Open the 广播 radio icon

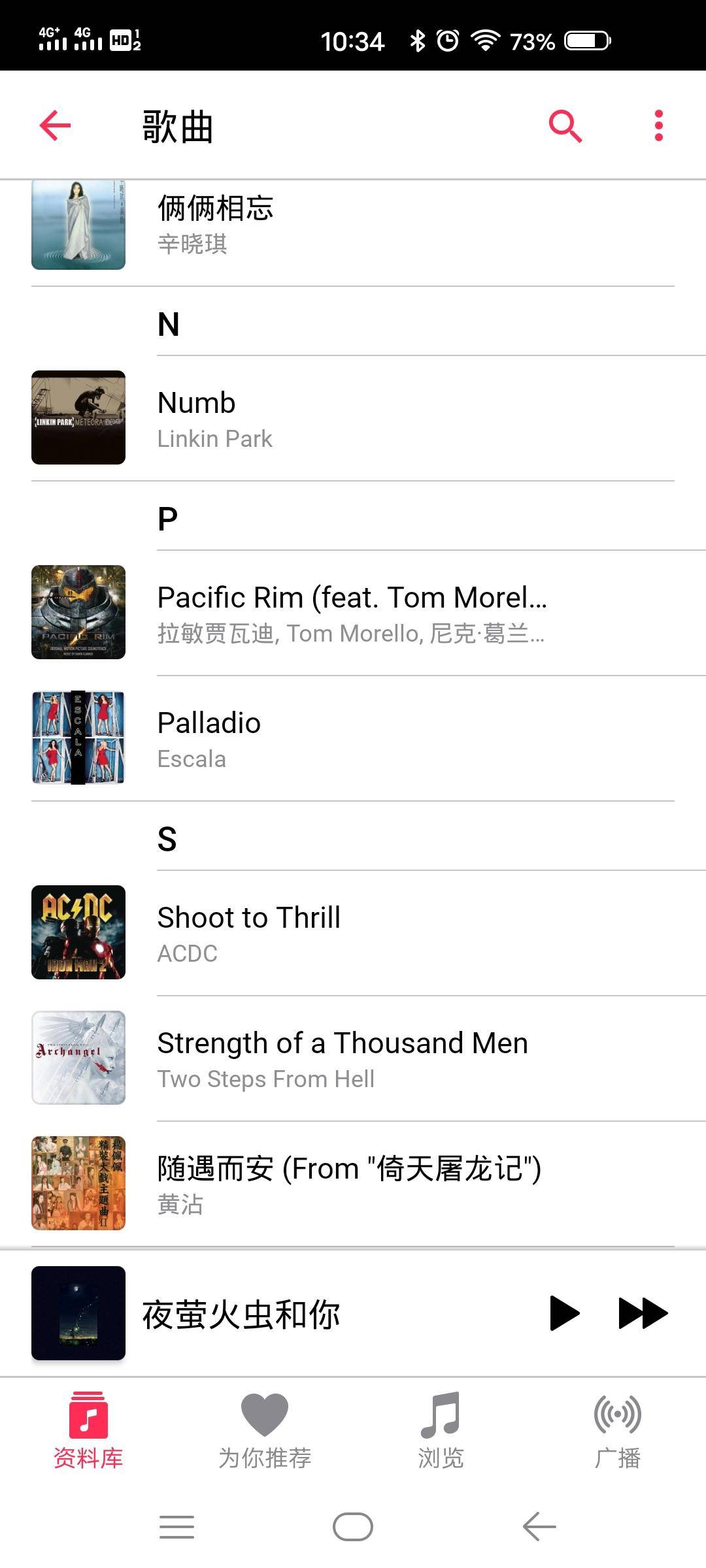[616, 1429]
